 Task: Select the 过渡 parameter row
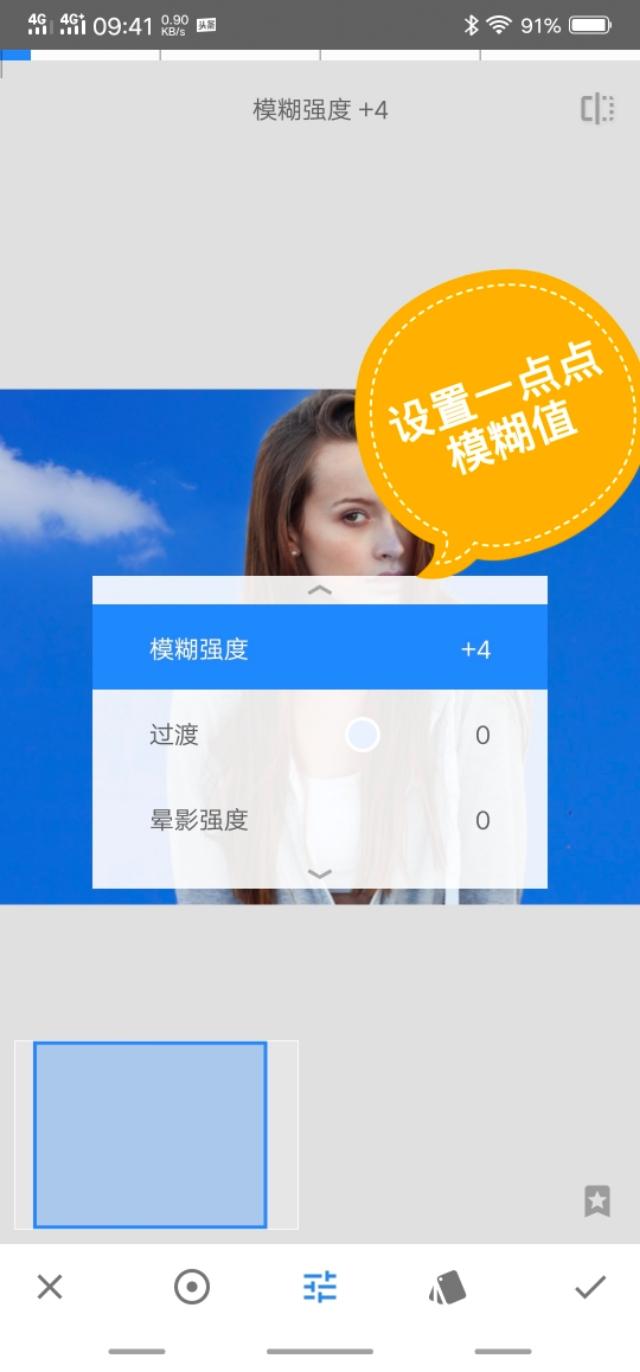point(320,735)
